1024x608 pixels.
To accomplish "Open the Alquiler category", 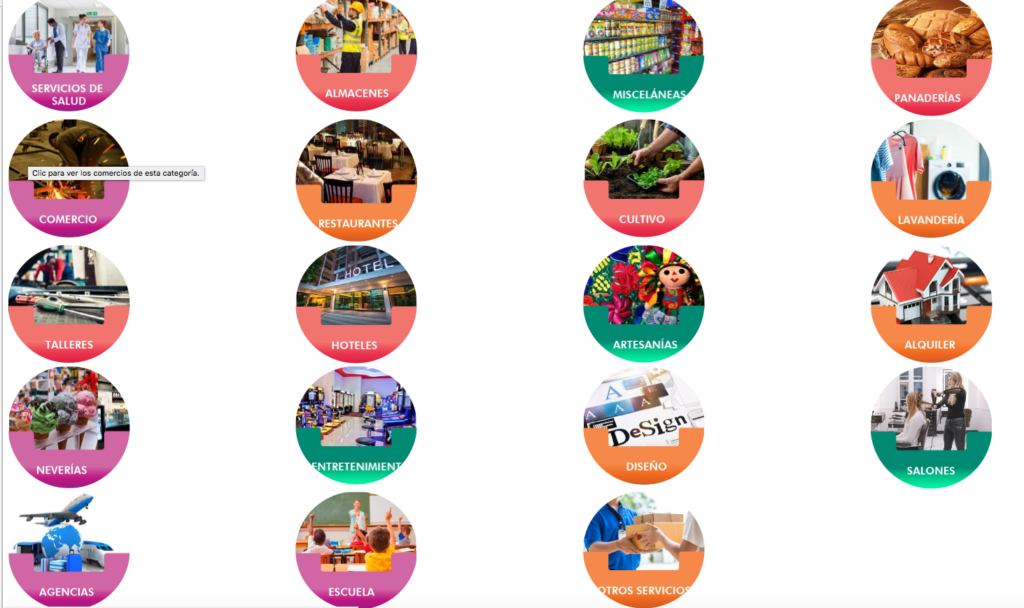I will pos(931,305).
